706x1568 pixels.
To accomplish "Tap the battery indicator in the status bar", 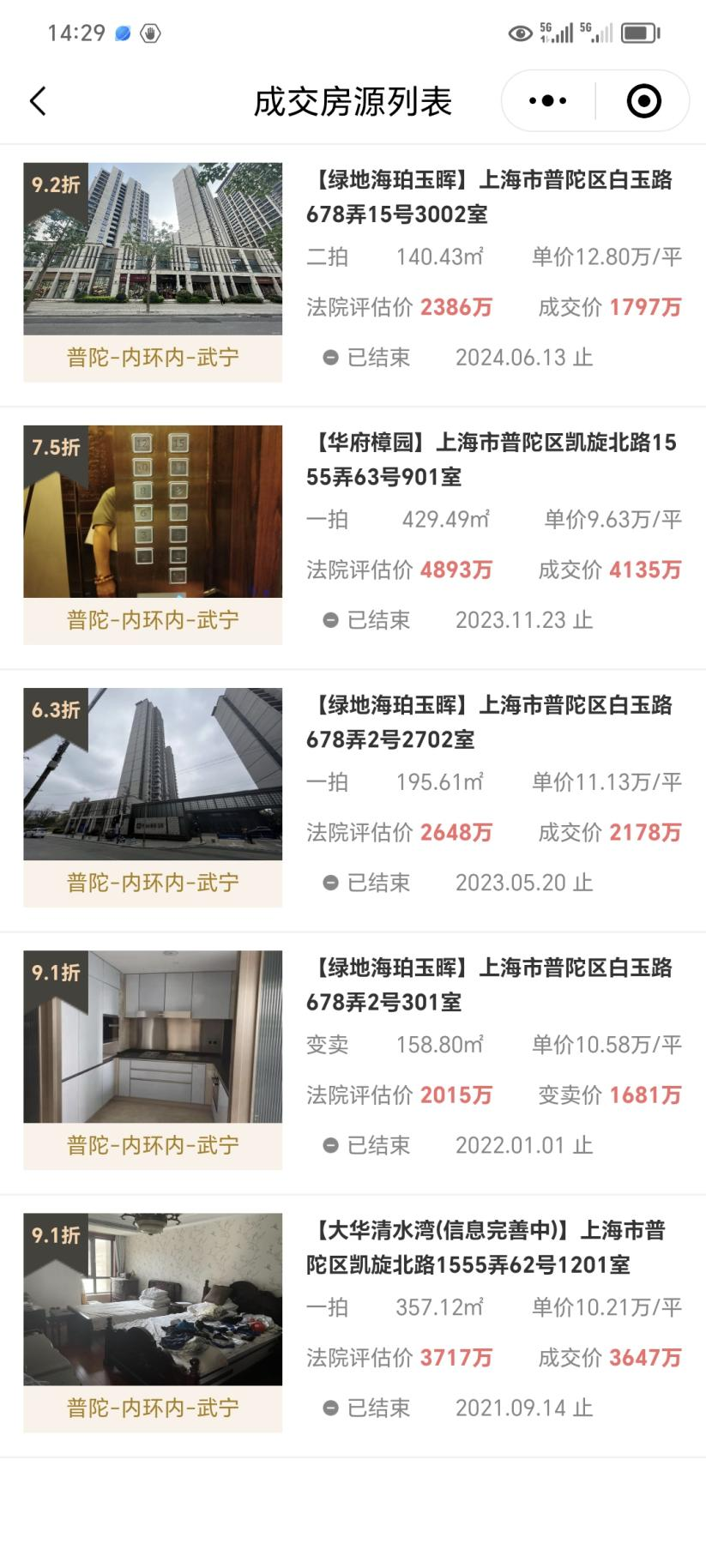I will 638,33.
